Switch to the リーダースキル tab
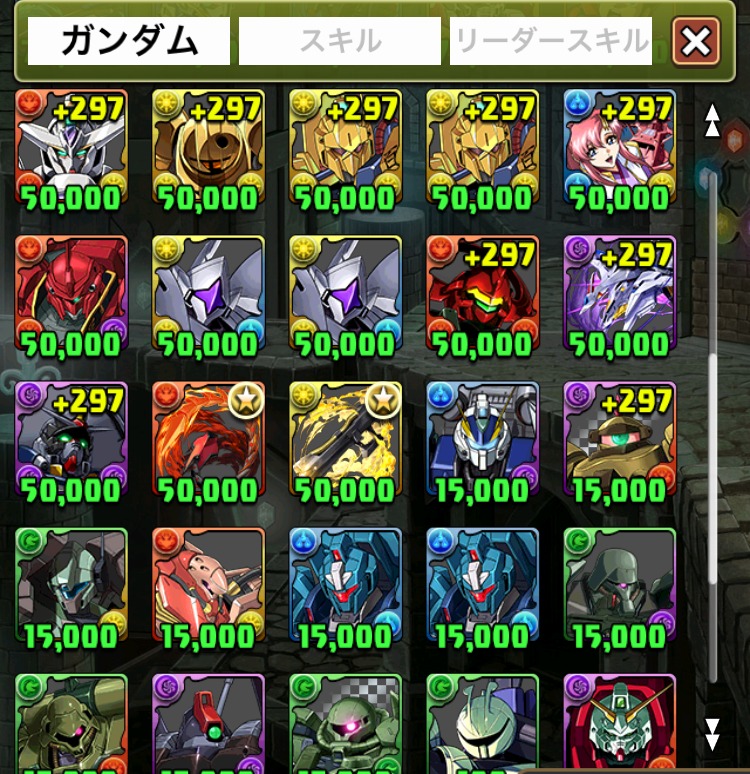 [551, 41]
